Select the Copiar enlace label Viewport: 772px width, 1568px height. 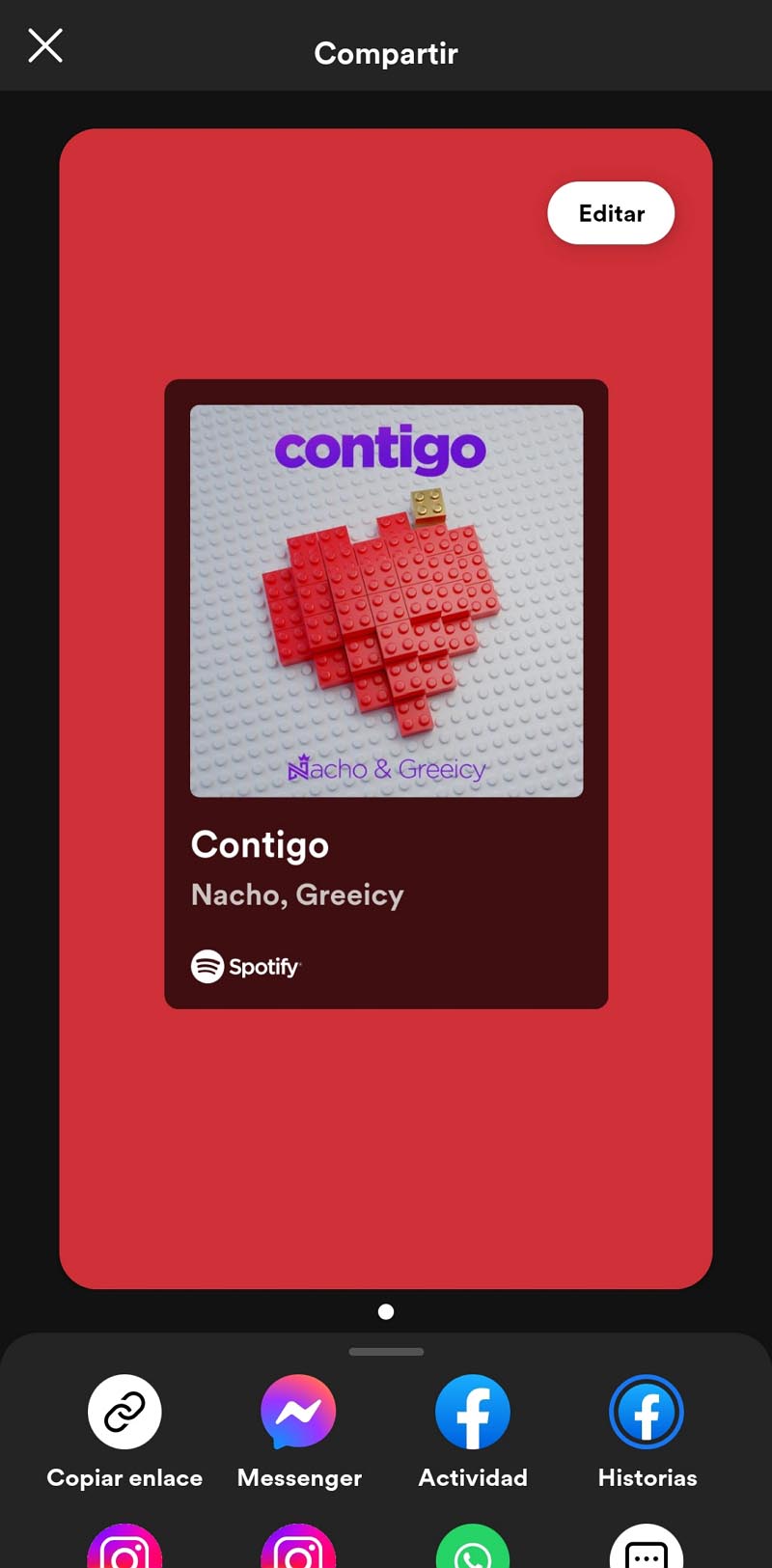124,1477
